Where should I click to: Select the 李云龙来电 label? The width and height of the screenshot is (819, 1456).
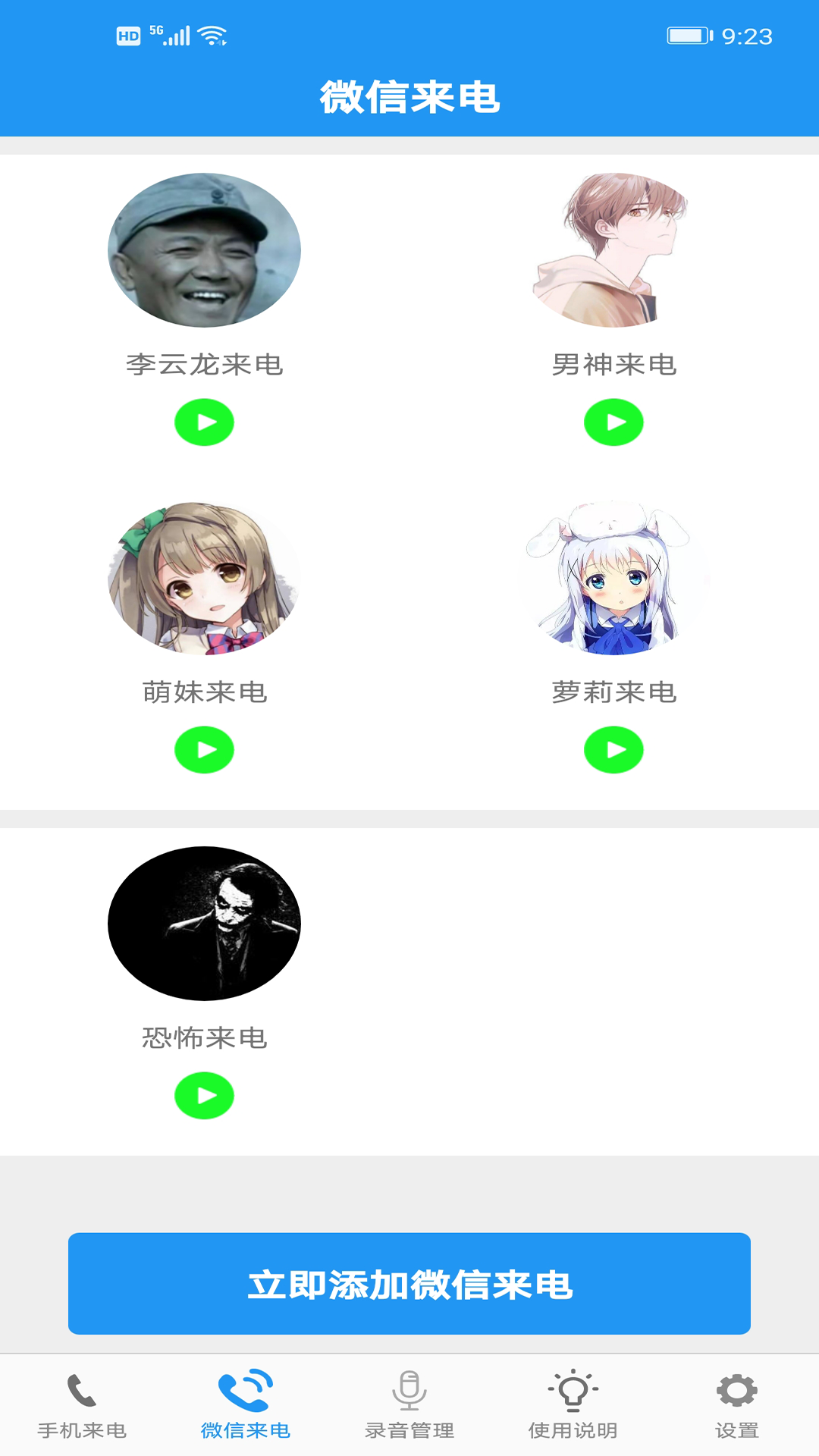pyautogui.click(x=204, y=364)
